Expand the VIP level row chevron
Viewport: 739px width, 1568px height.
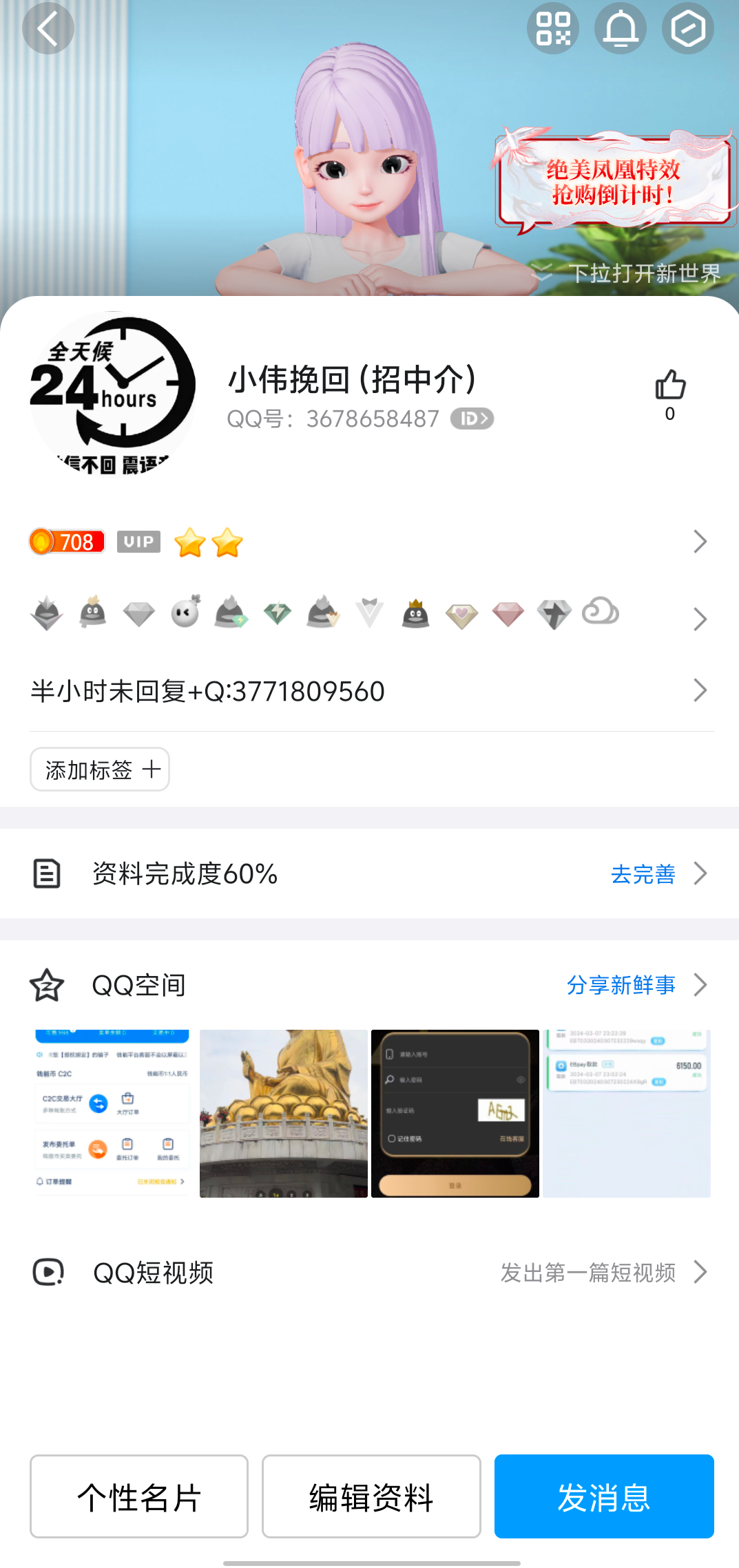[x=699, y=542]
